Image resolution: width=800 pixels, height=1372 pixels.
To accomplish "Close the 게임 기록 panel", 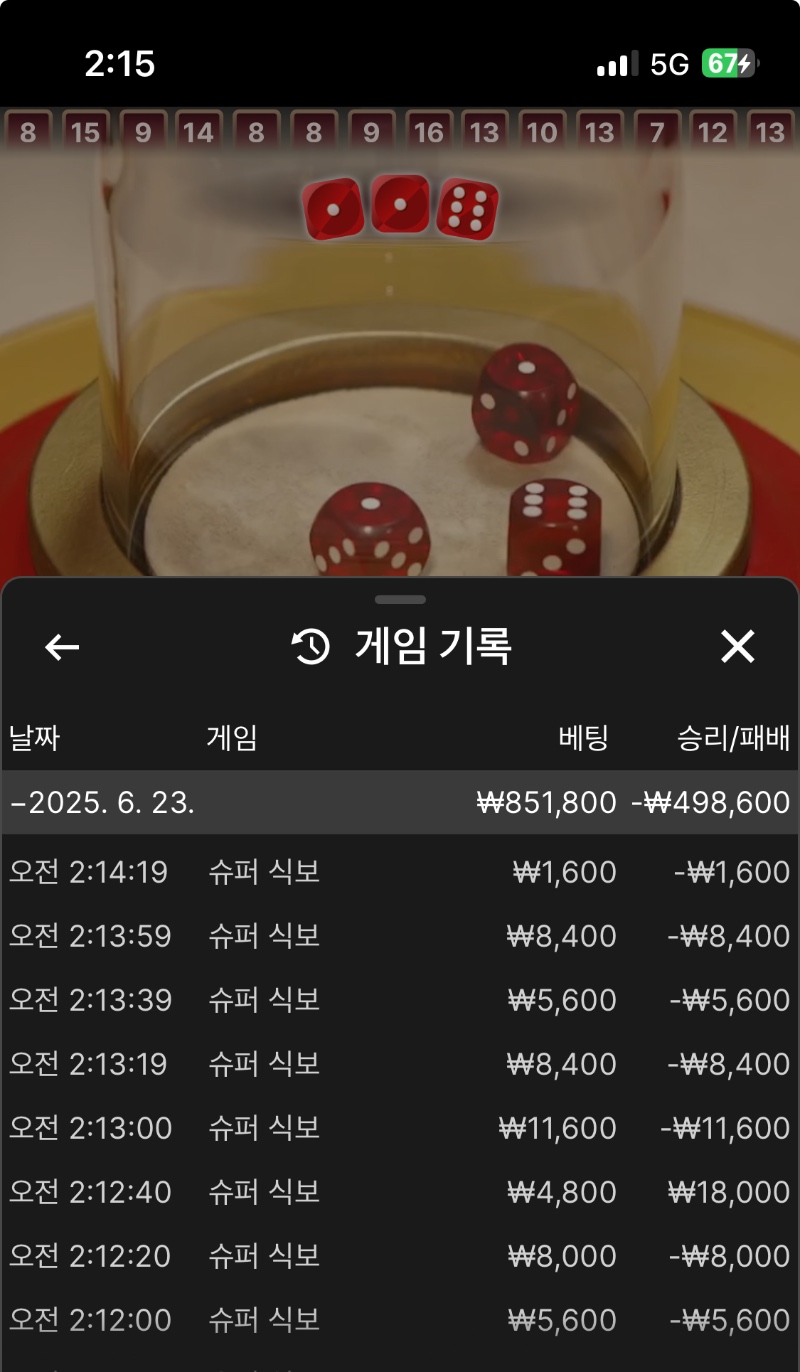I will (x=737, y=647).
